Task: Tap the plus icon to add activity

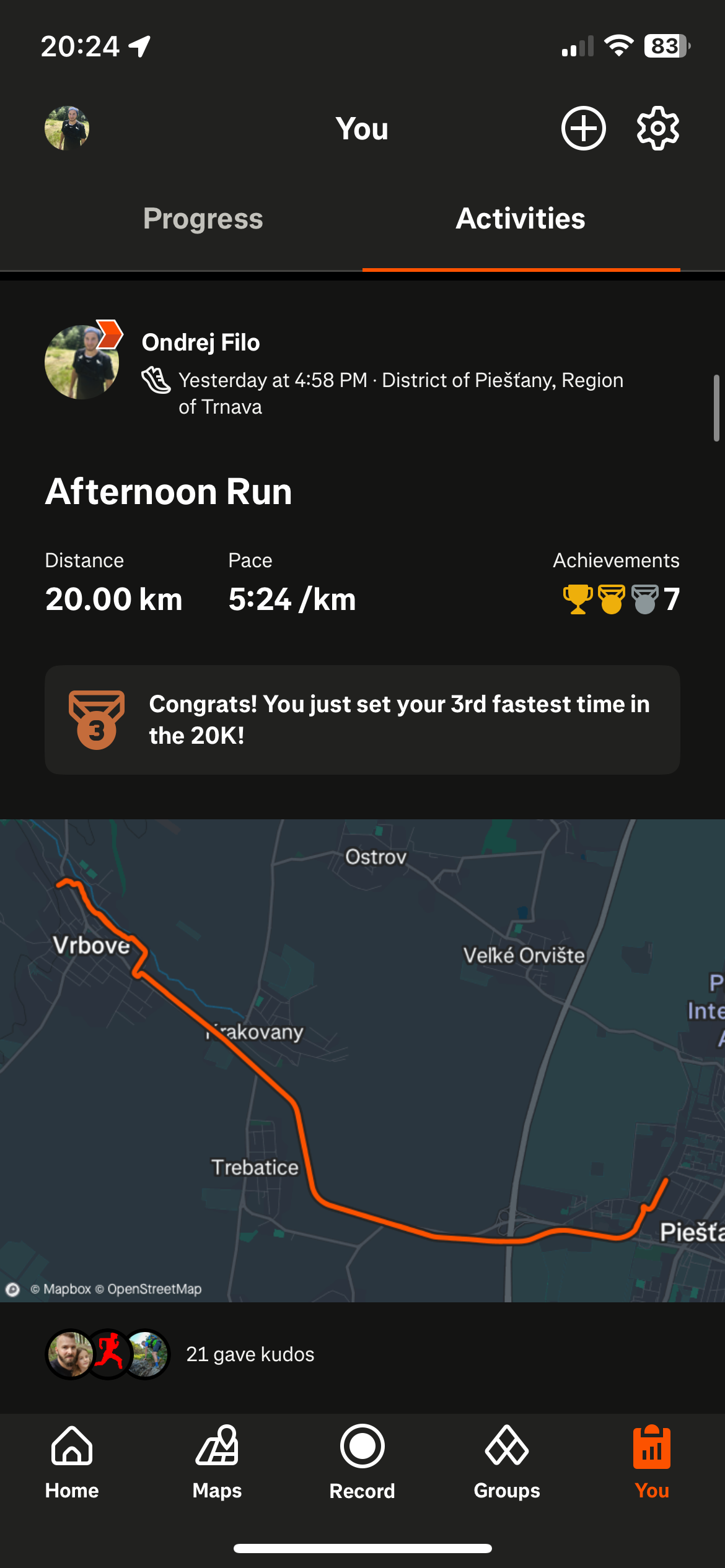Action: click(583, 128)
